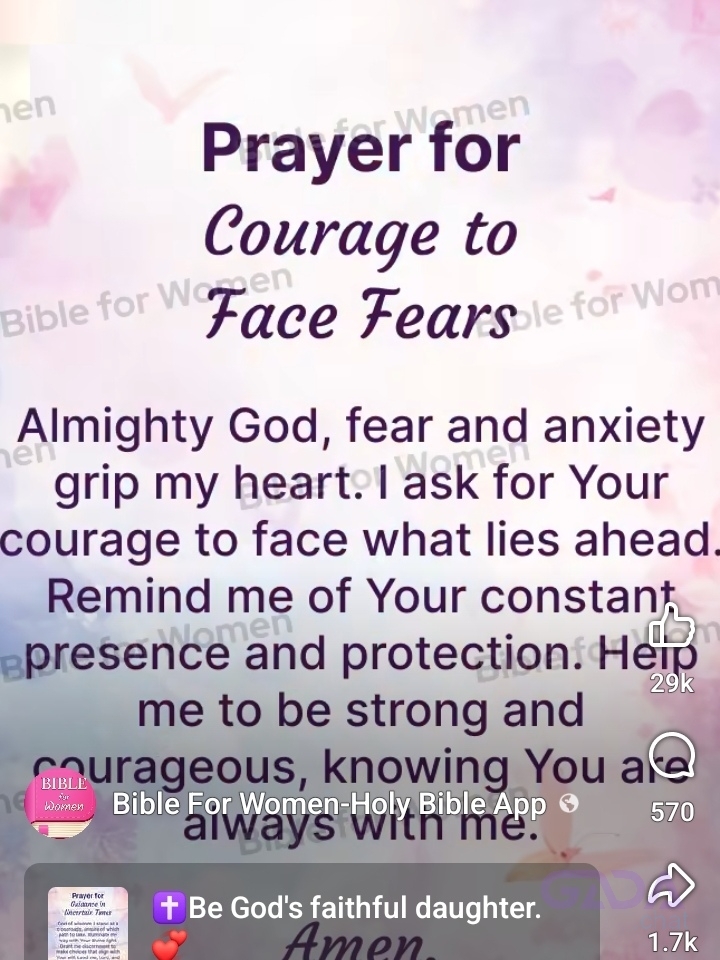
Task: Open the Bible For Women-Holy Bible App page
Action: click(330, 804)
